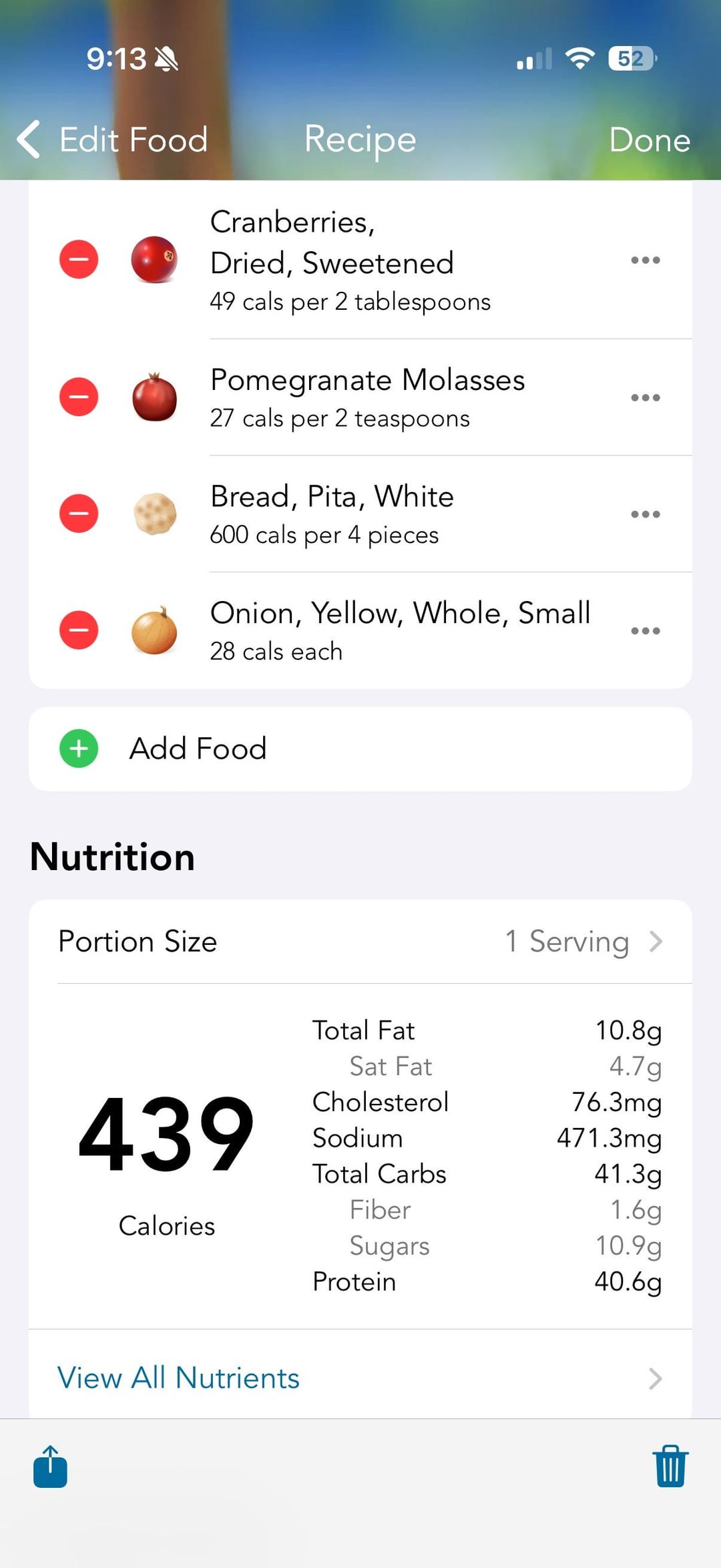
Task: Remove Onion, Yellow, Whole, Small
Action: [79, 630]
